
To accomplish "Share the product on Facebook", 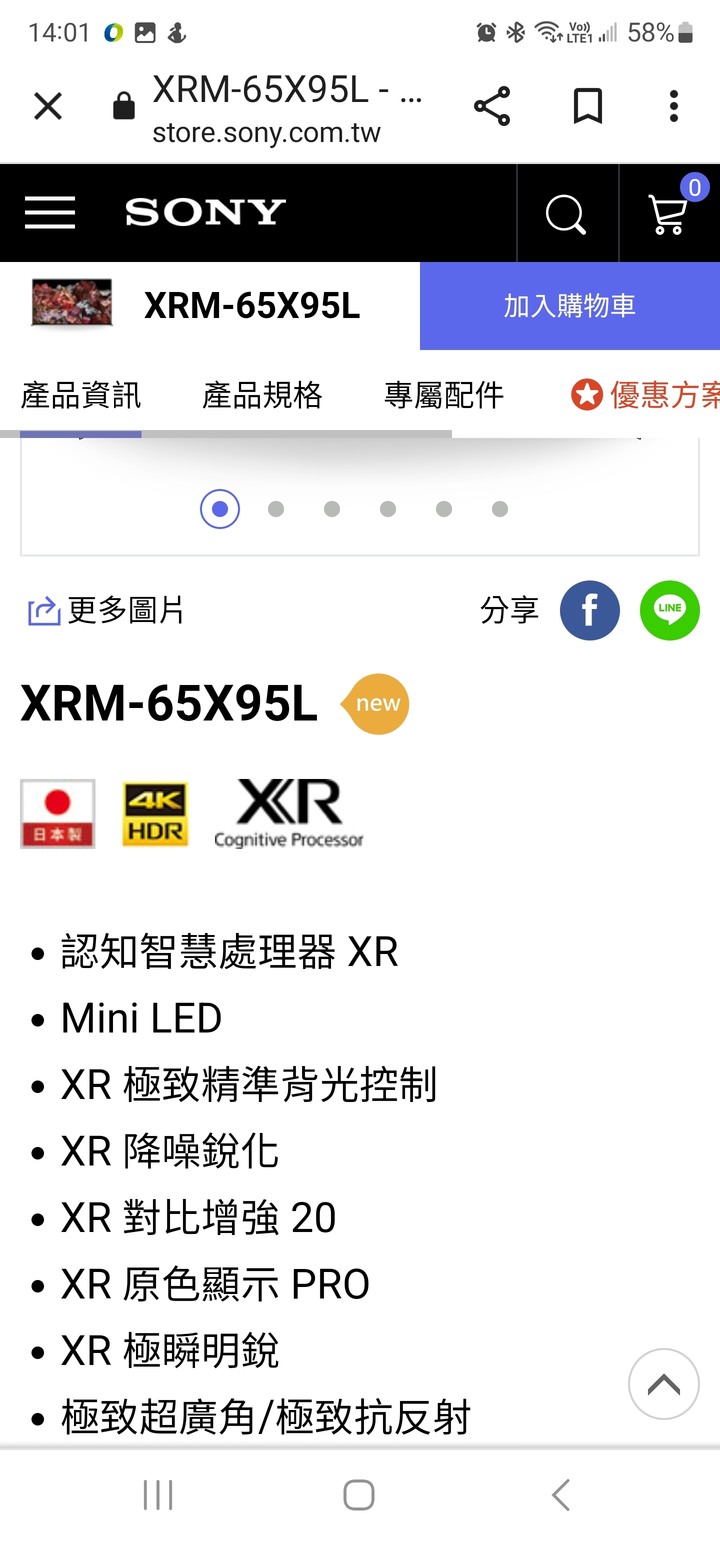I will [x=589, y=610].
